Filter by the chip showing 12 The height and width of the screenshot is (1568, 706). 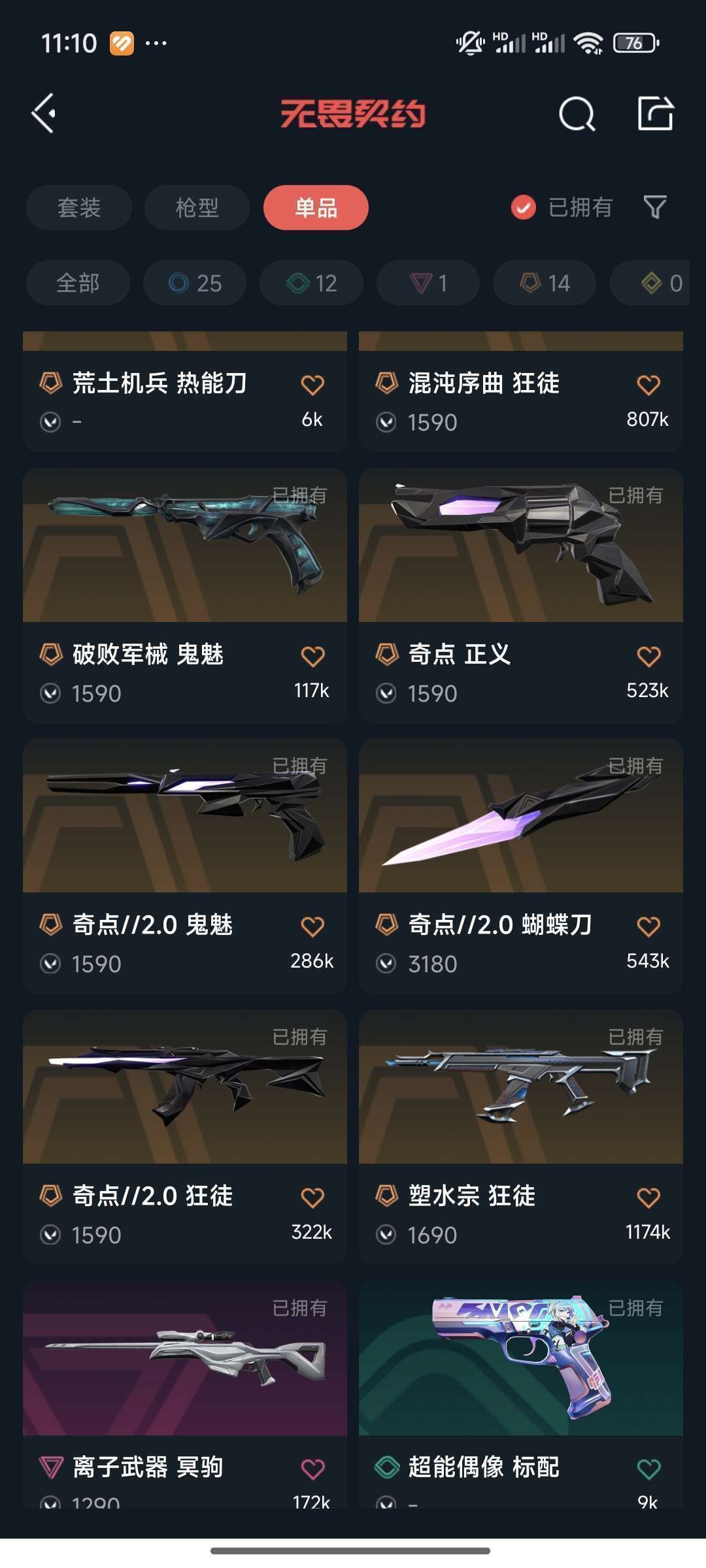tap(311, 283)
